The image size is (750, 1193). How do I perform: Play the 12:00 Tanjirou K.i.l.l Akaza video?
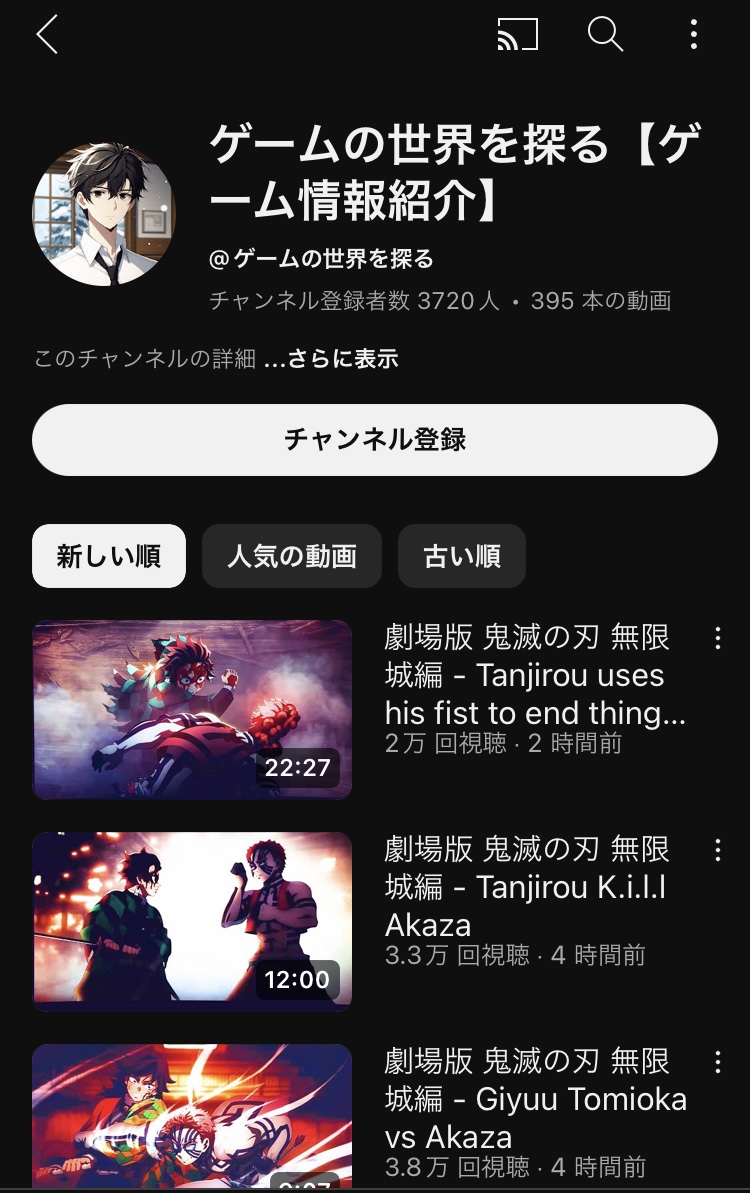click(x=192, y=921)
